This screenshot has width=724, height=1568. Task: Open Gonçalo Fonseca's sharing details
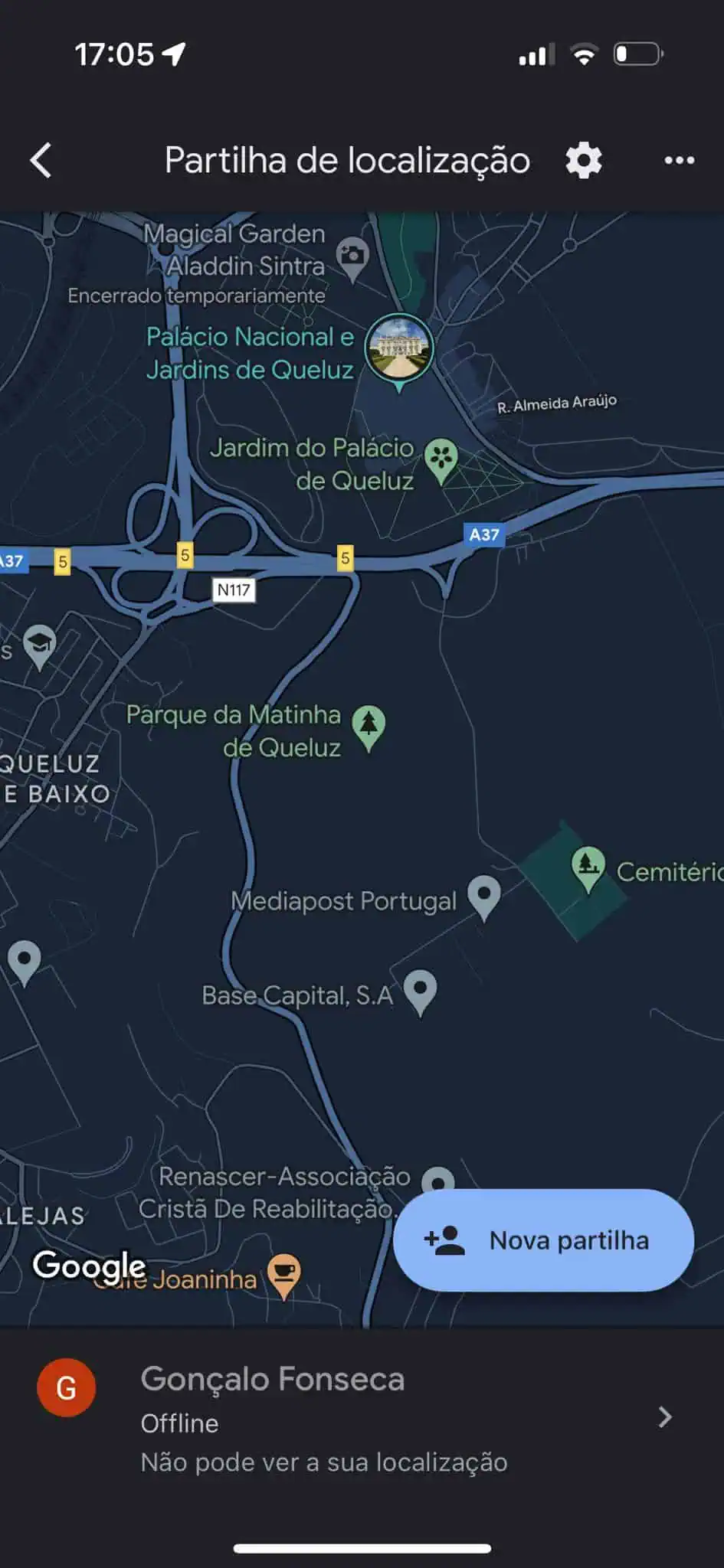click(x=362, y=1417)
